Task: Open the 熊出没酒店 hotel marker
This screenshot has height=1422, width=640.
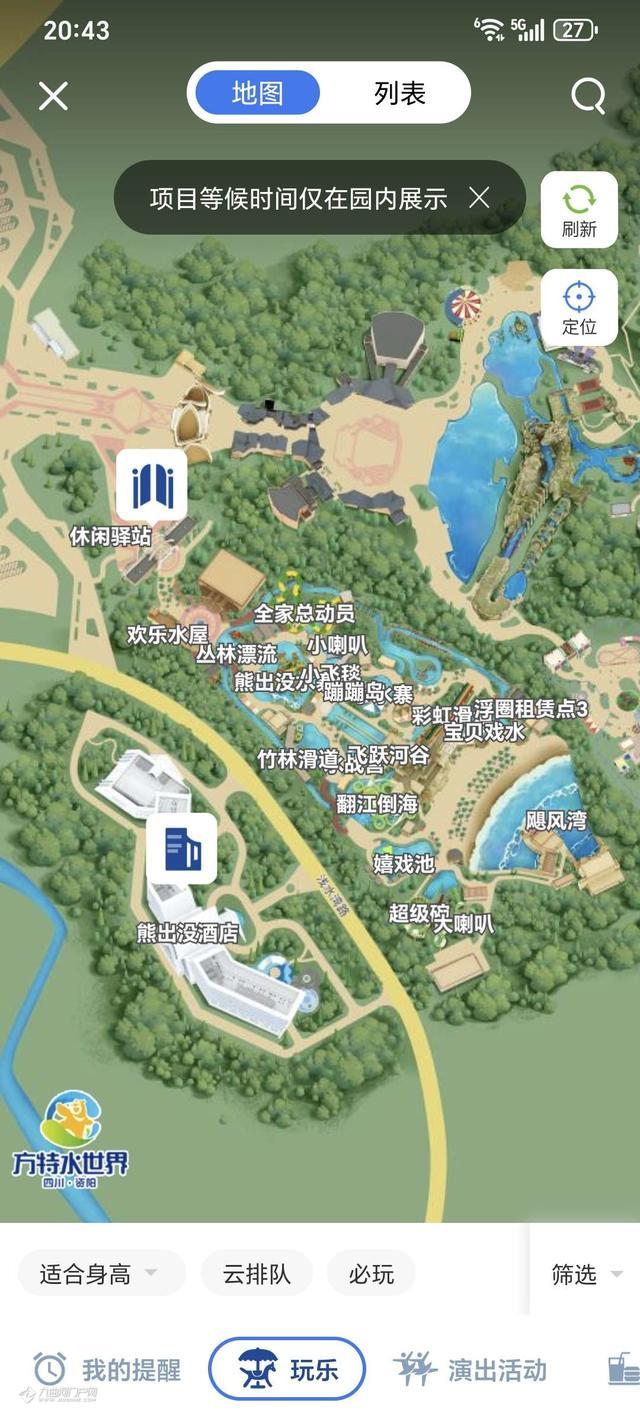Action: pyautogui.click(x=181, y=850)
